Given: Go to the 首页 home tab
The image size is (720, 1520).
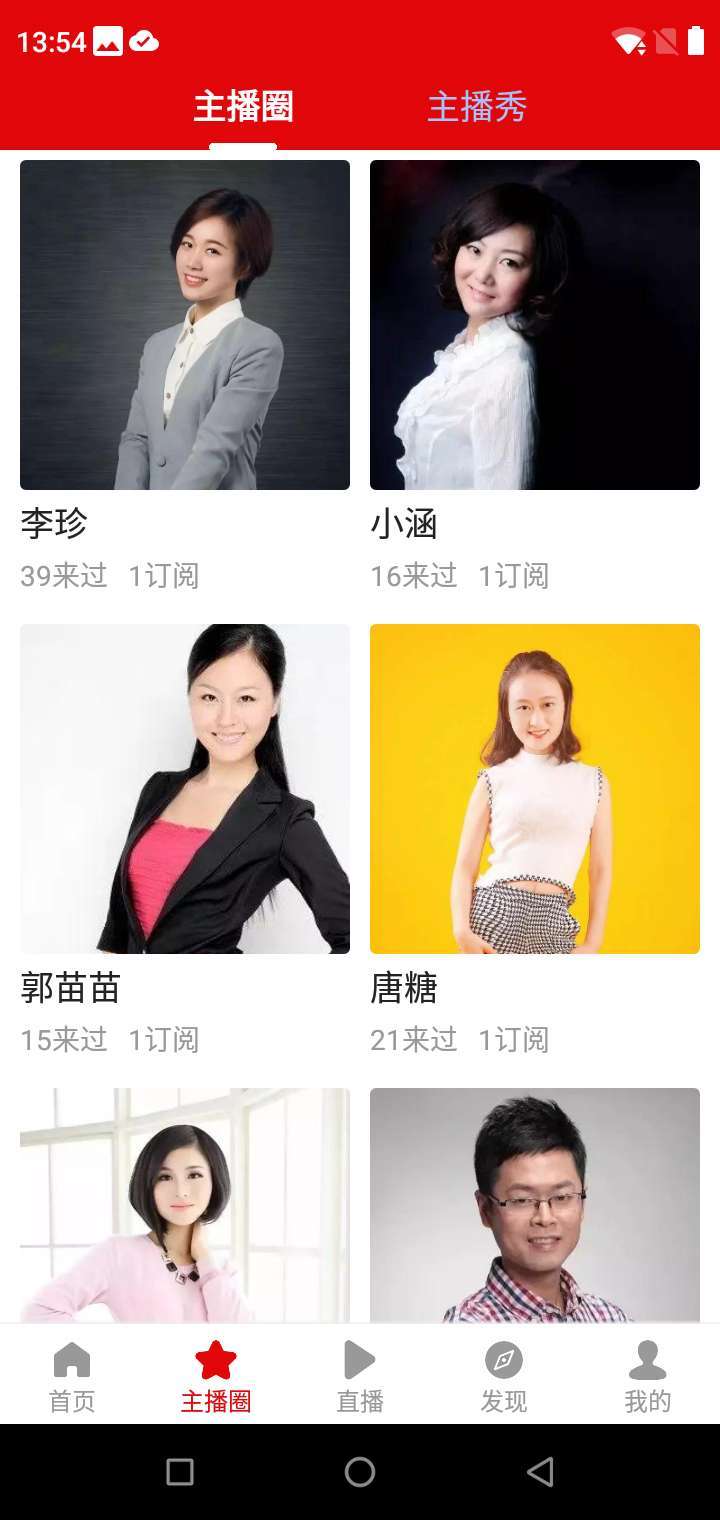Looking at the screenshot, I should (x=72, y=1376).
